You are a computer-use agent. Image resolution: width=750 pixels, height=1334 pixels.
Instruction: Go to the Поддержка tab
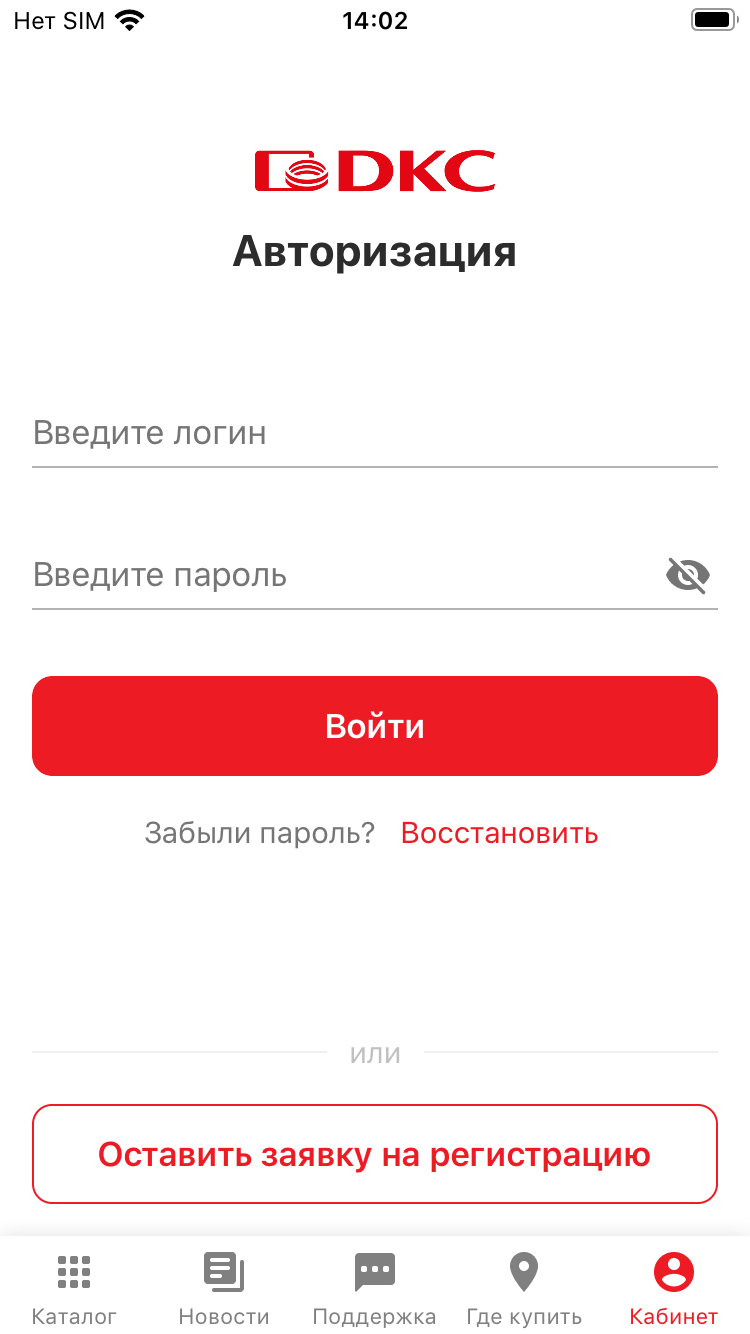click(375, 1288)
